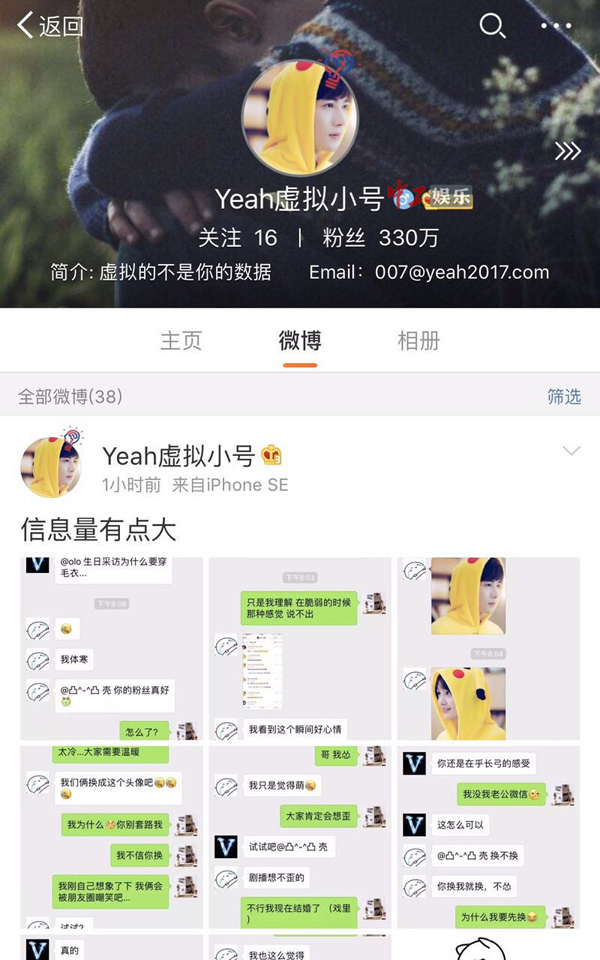Open the search magnifier icon

(x=492, y=26)
